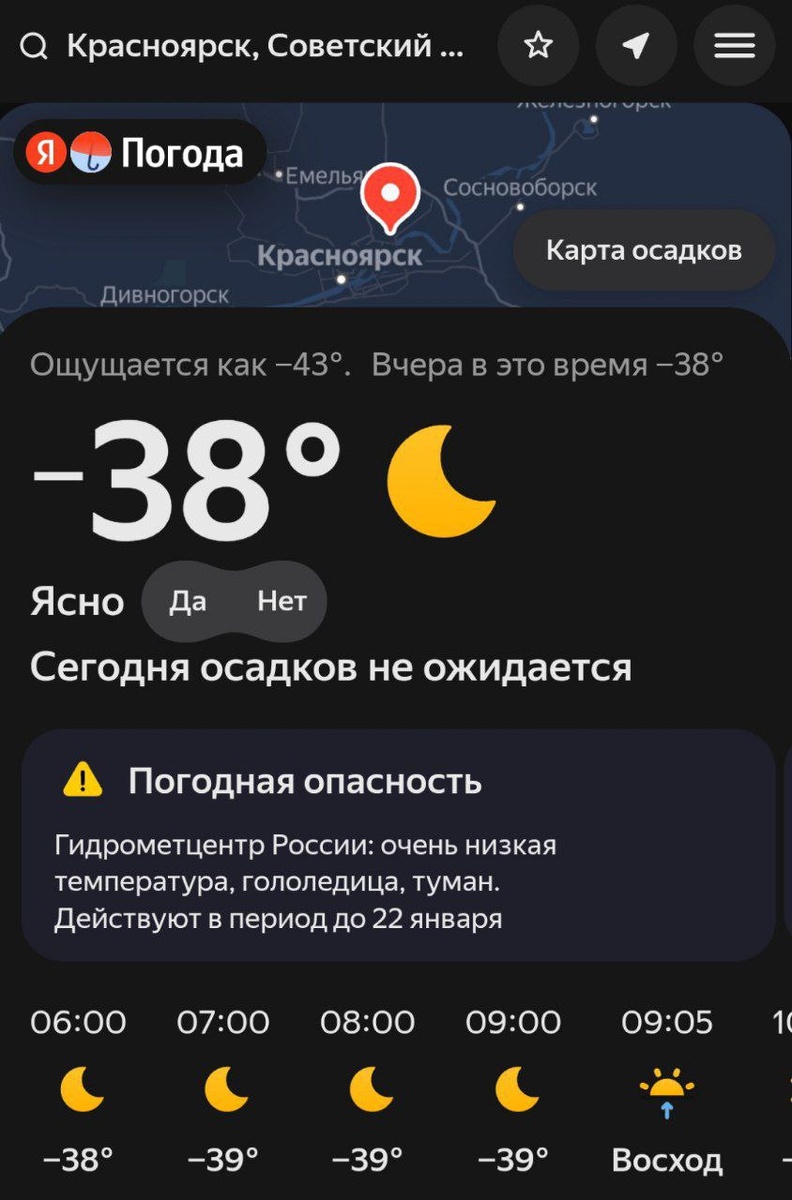Screen dimensions: 792x1200
Task: Tap the red location pin on the map
Action: click(x=390, y=194)
